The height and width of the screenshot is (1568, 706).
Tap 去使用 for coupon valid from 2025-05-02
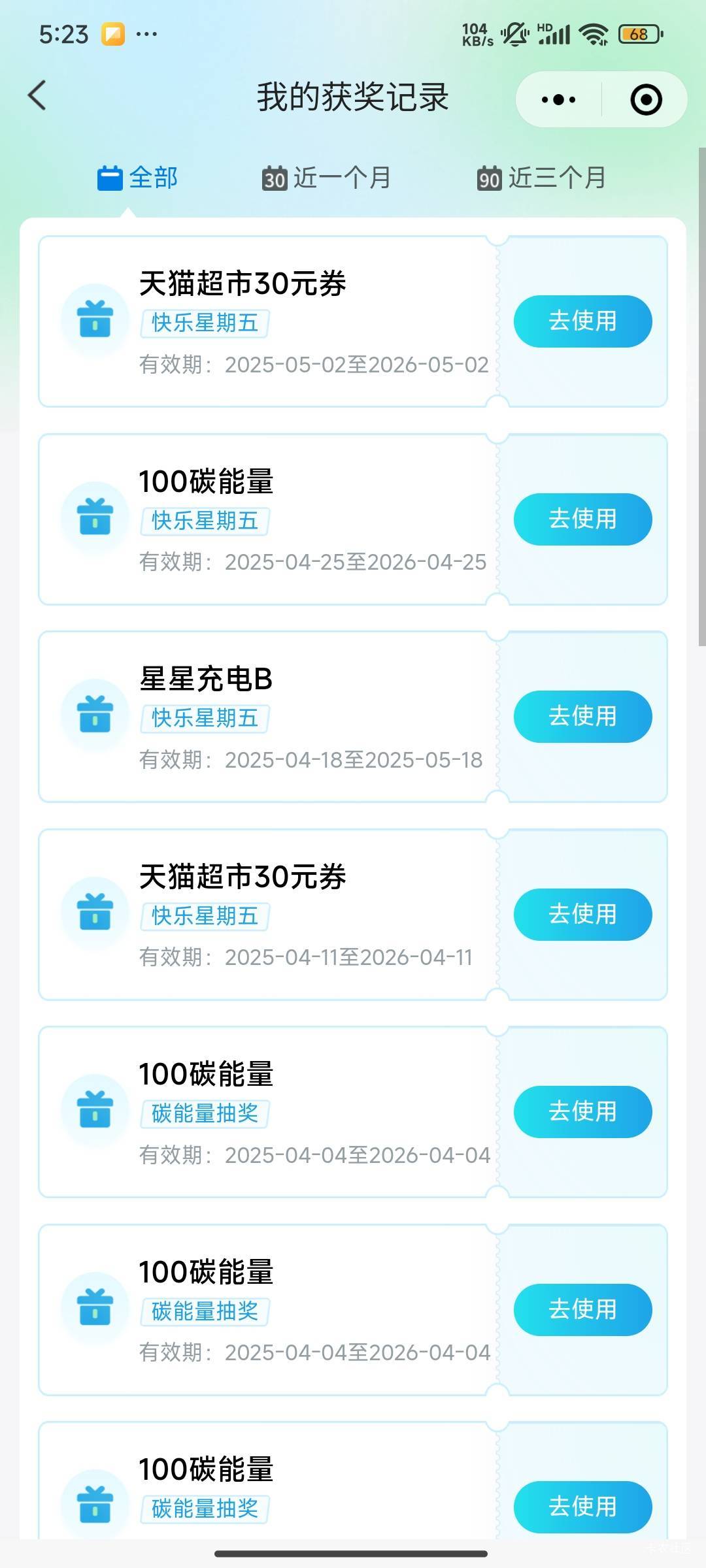click(x=583, y=321)
